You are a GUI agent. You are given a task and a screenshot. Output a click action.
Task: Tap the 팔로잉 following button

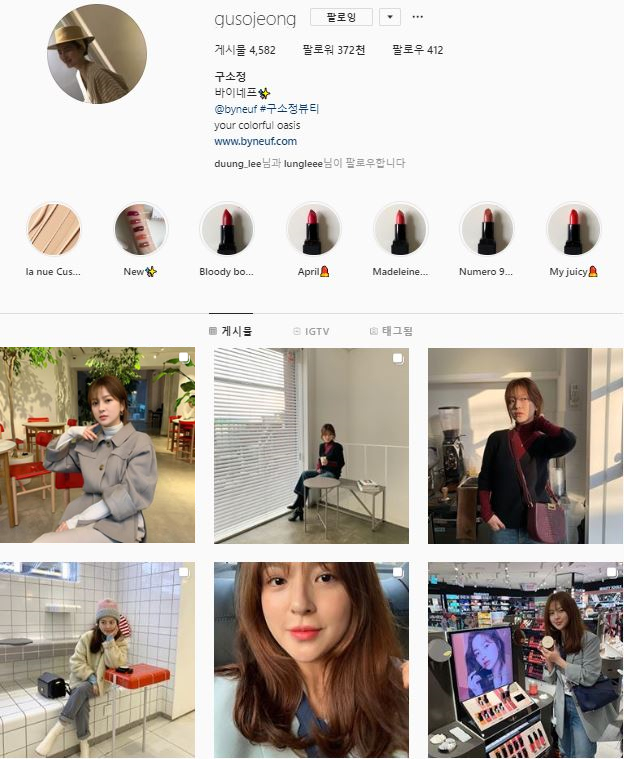coord(341,17)
